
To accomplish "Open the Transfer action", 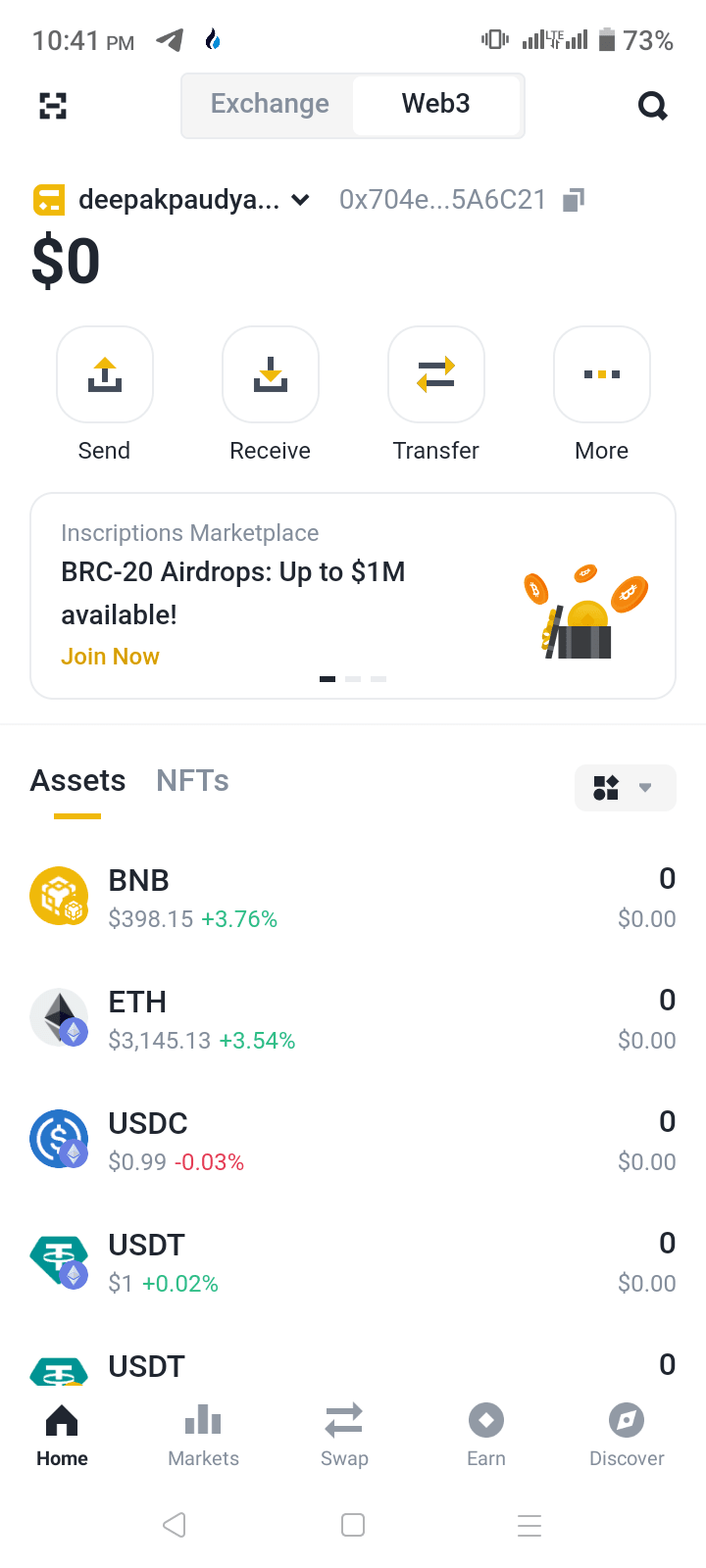I will pos(436,374).
